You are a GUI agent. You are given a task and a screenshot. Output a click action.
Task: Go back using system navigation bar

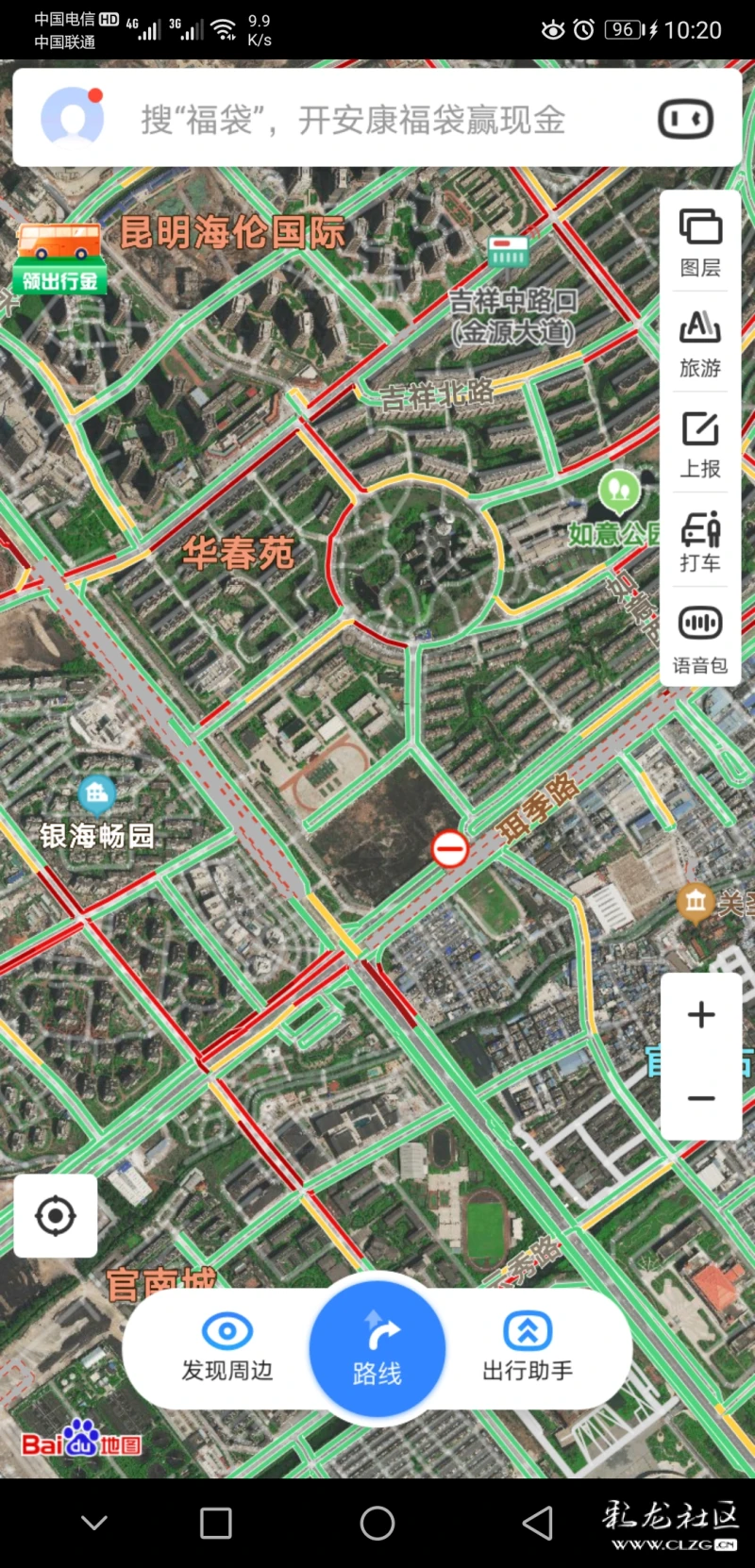(x=538, y=1523)
